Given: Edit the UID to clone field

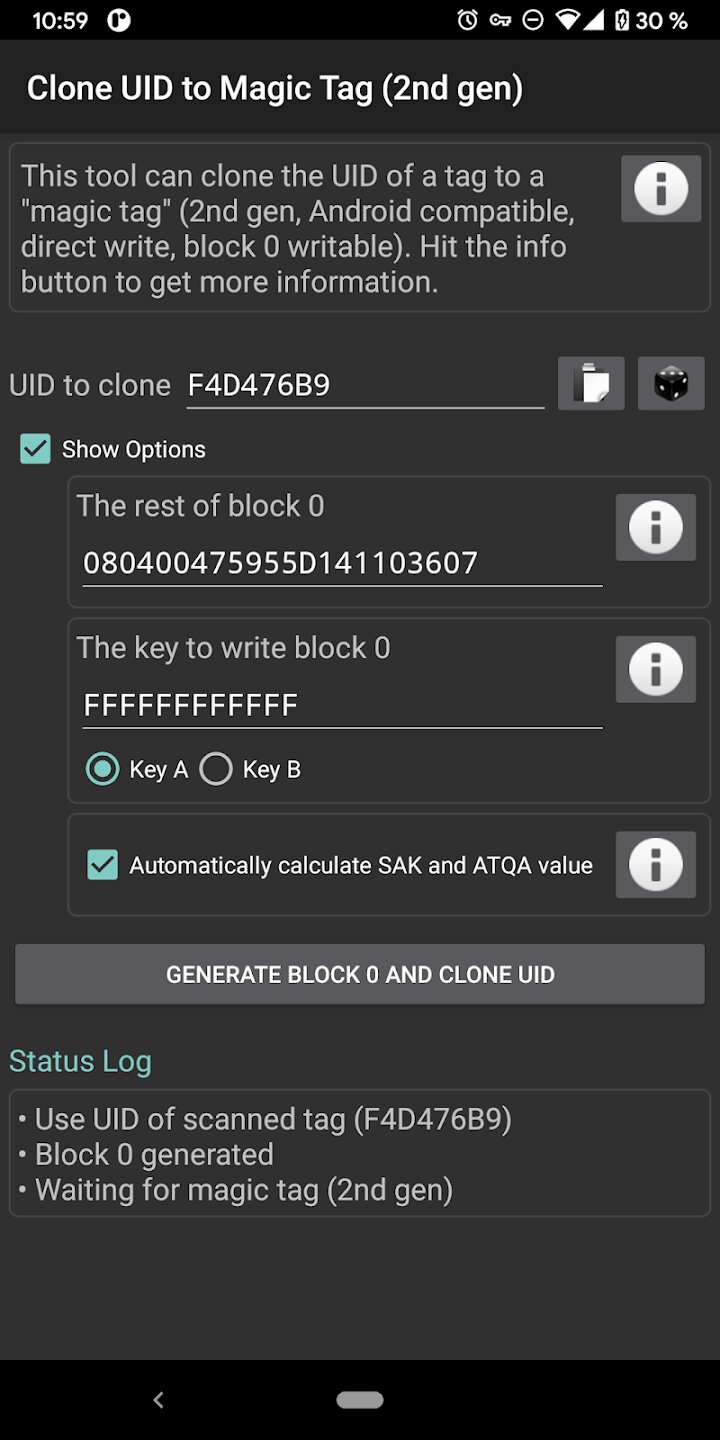Looking at the screenshot, I should (x=365, y=385).
